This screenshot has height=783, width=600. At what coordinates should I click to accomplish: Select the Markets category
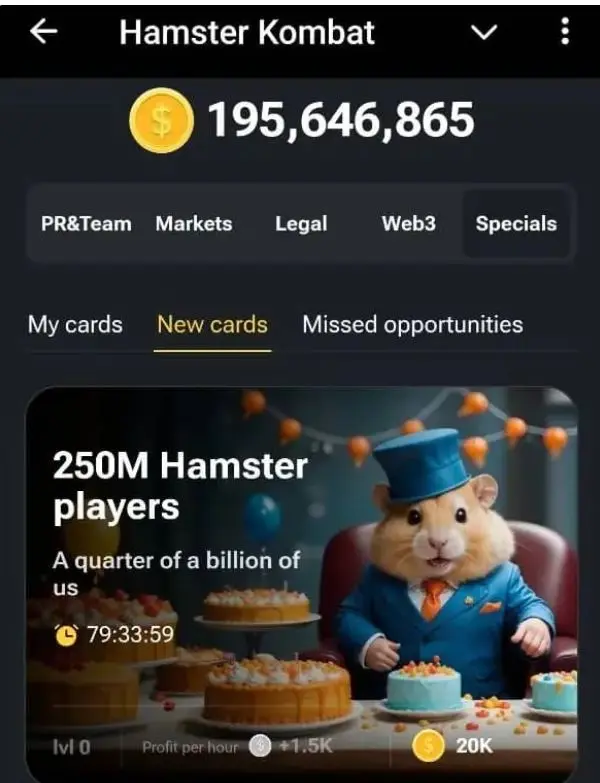tap(193, 224)
